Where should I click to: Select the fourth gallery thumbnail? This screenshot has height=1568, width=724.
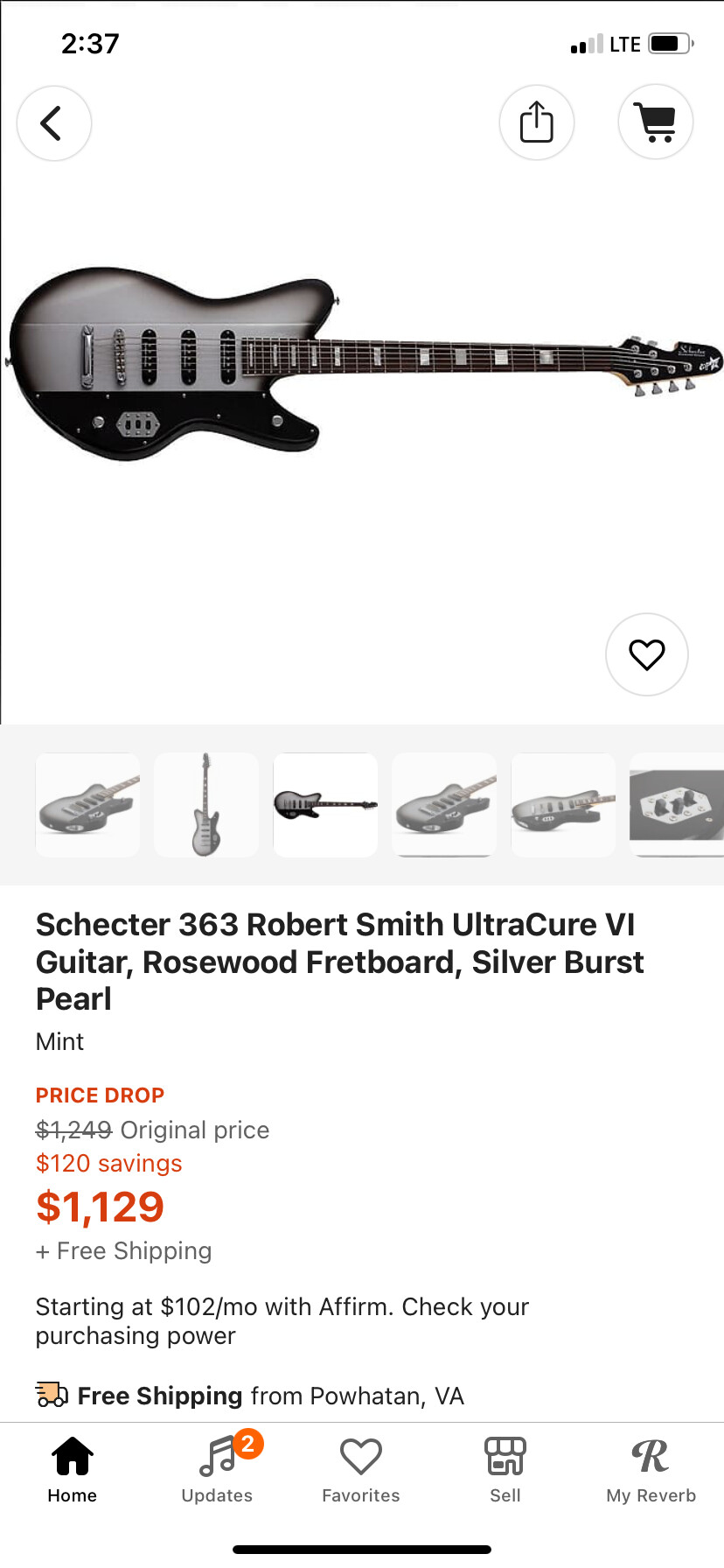(444, 805)
